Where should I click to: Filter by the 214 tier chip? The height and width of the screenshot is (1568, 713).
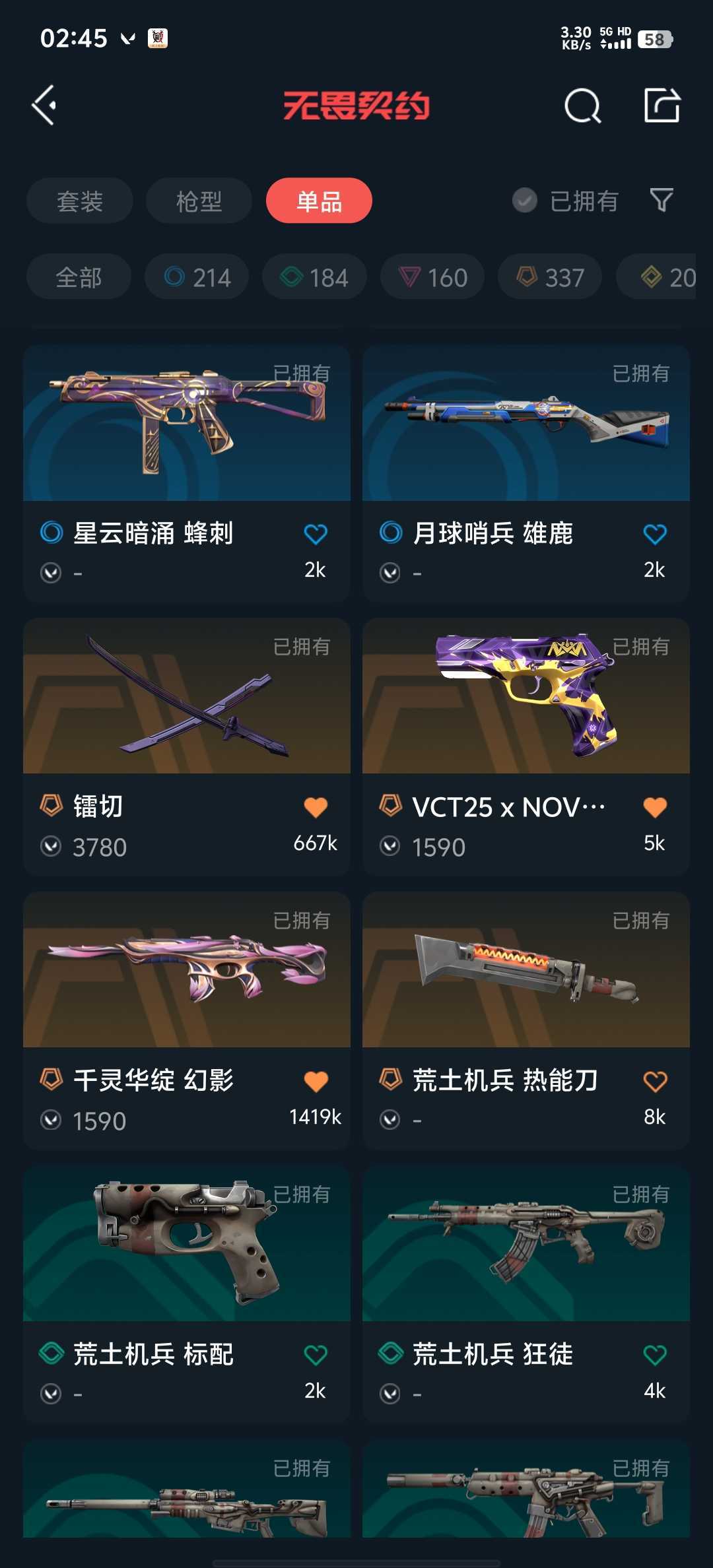coord(197,277)
